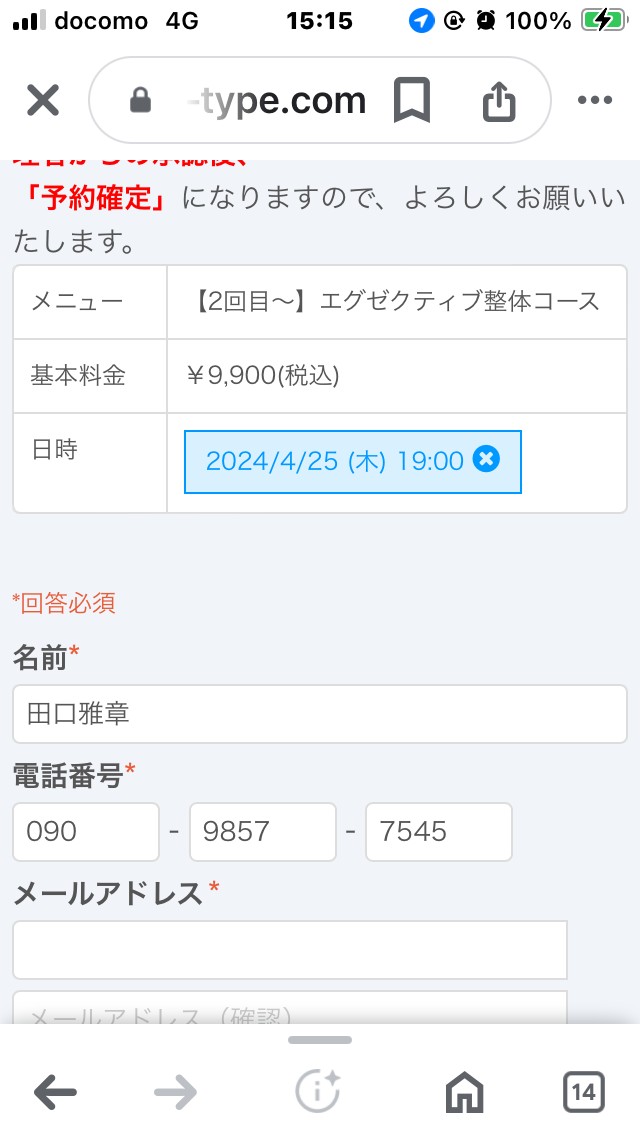The image size is (640, 1136).
Task: Edit the phone number field showing 7545
Action: [x=439, y=832]
